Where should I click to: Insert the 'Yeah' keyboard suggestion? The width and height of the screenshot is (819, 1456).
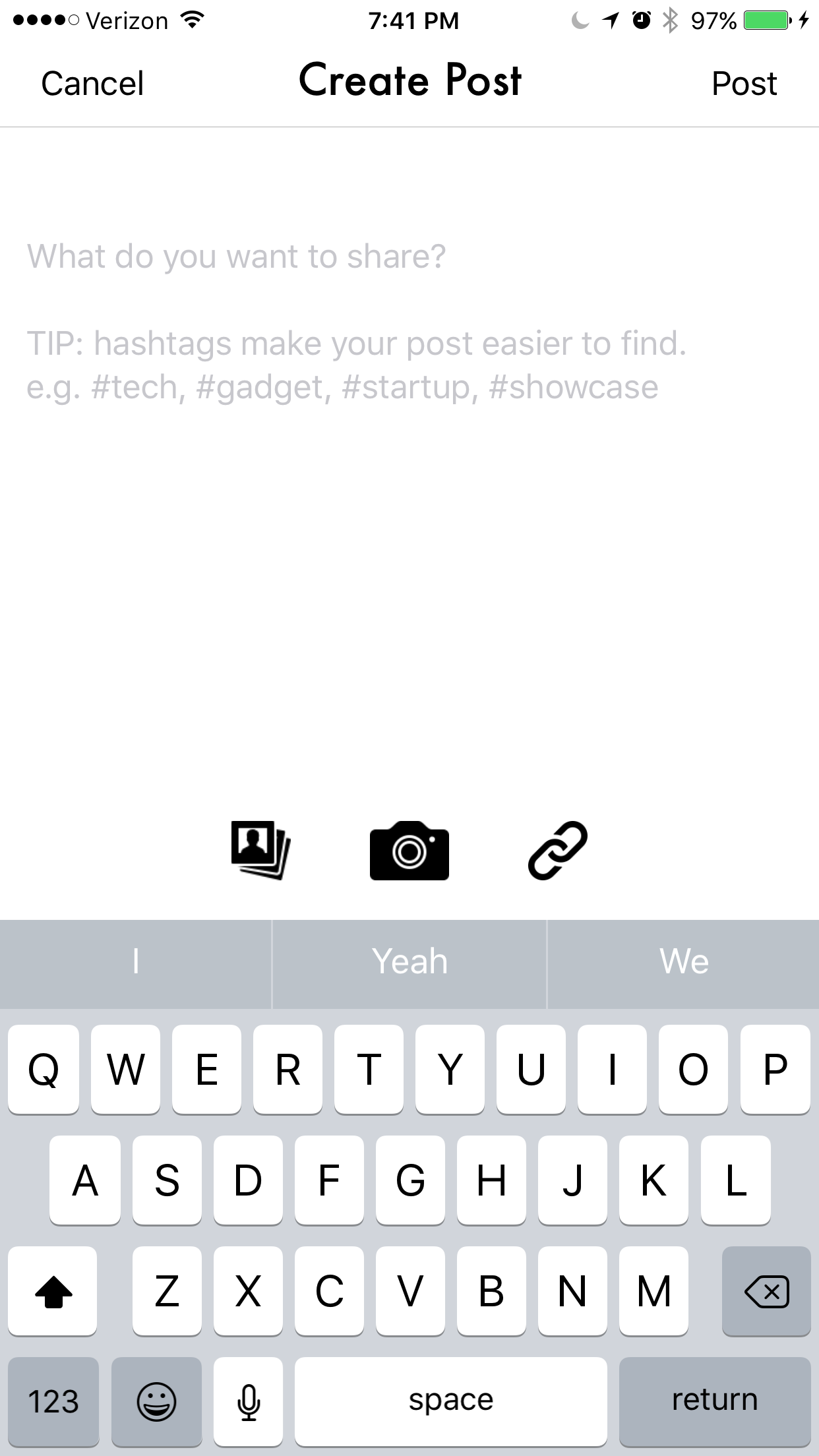pyautogui.click(x=409, y=962)
